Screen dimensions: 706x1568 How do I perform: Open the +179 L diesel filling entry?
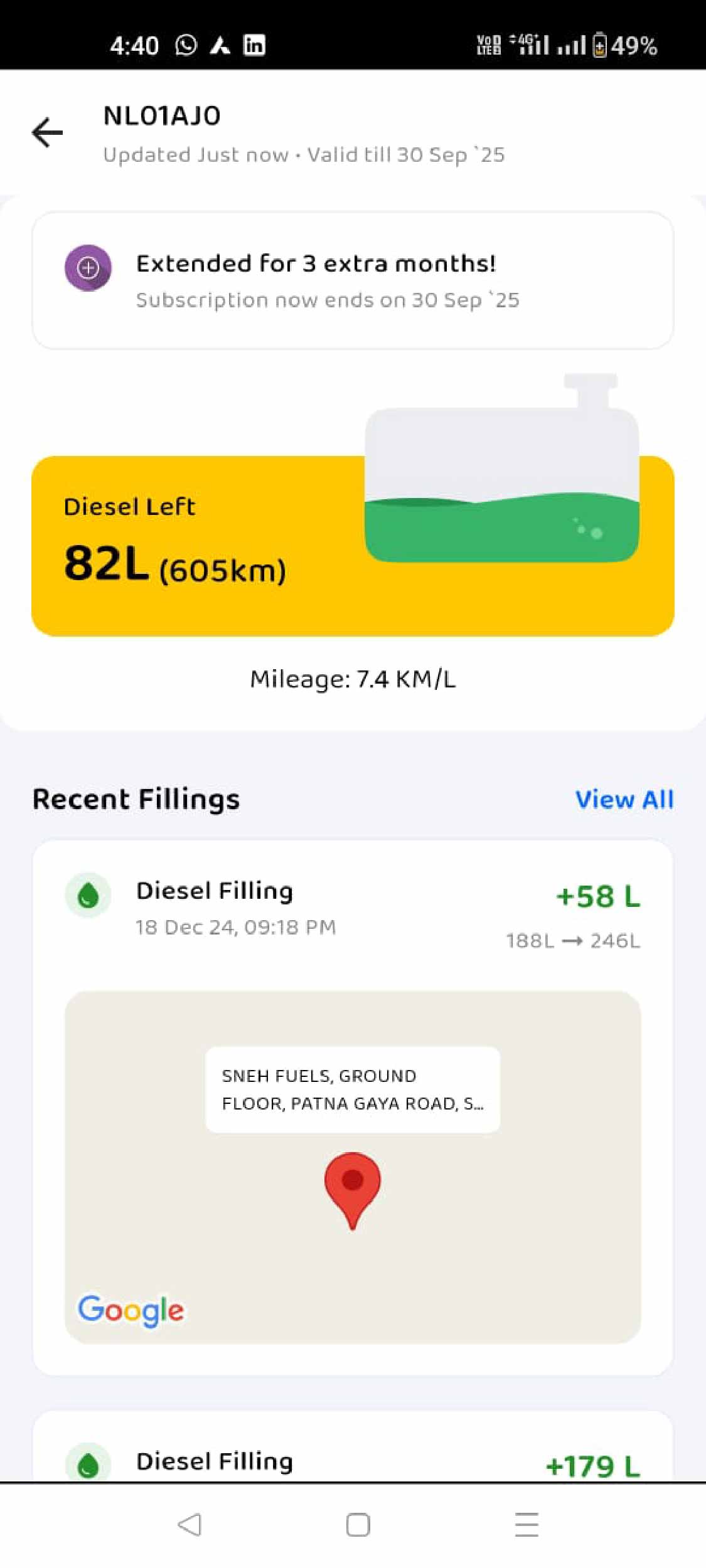click(x=352, y=1461)
